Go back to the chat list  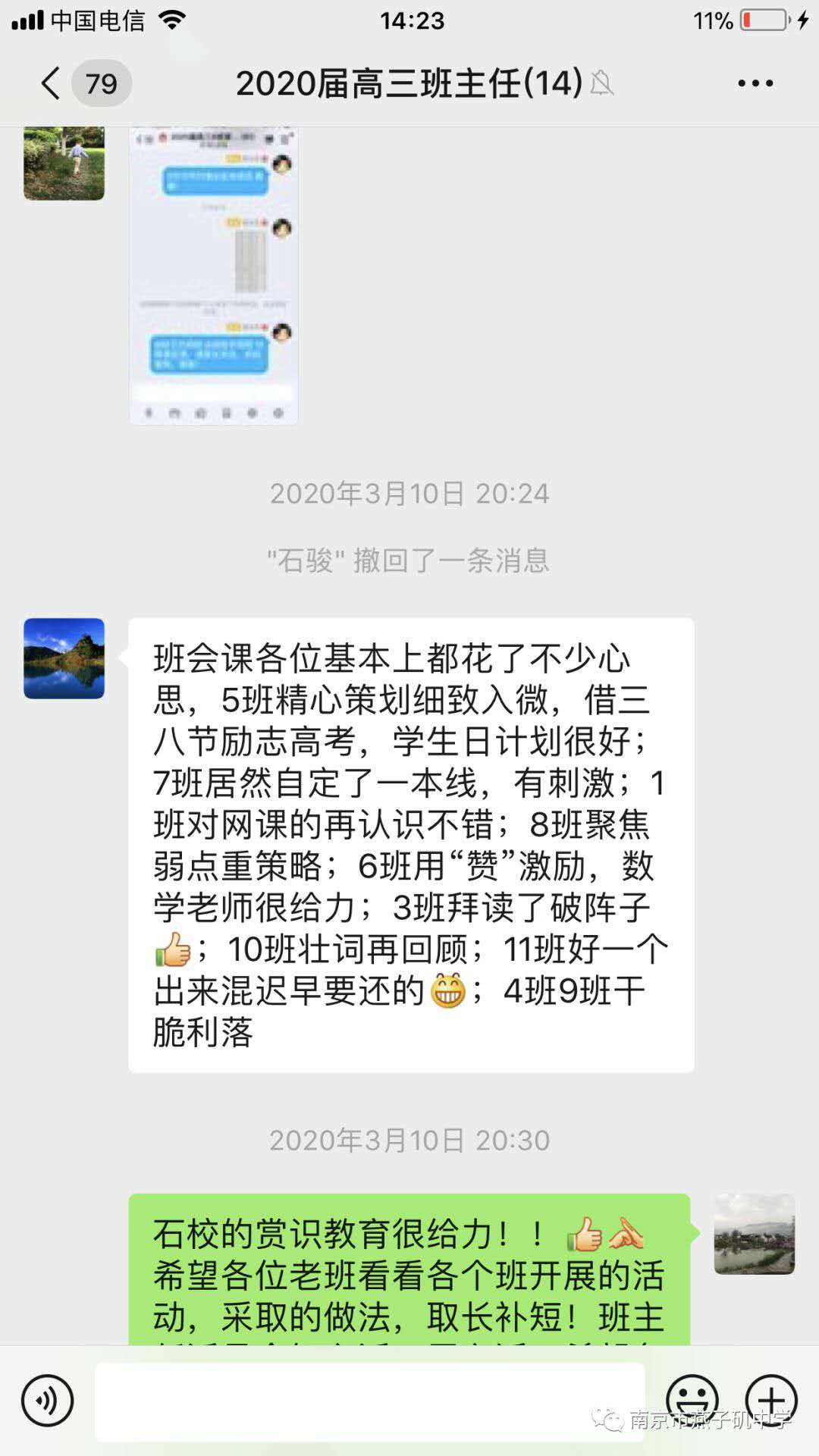52,83
